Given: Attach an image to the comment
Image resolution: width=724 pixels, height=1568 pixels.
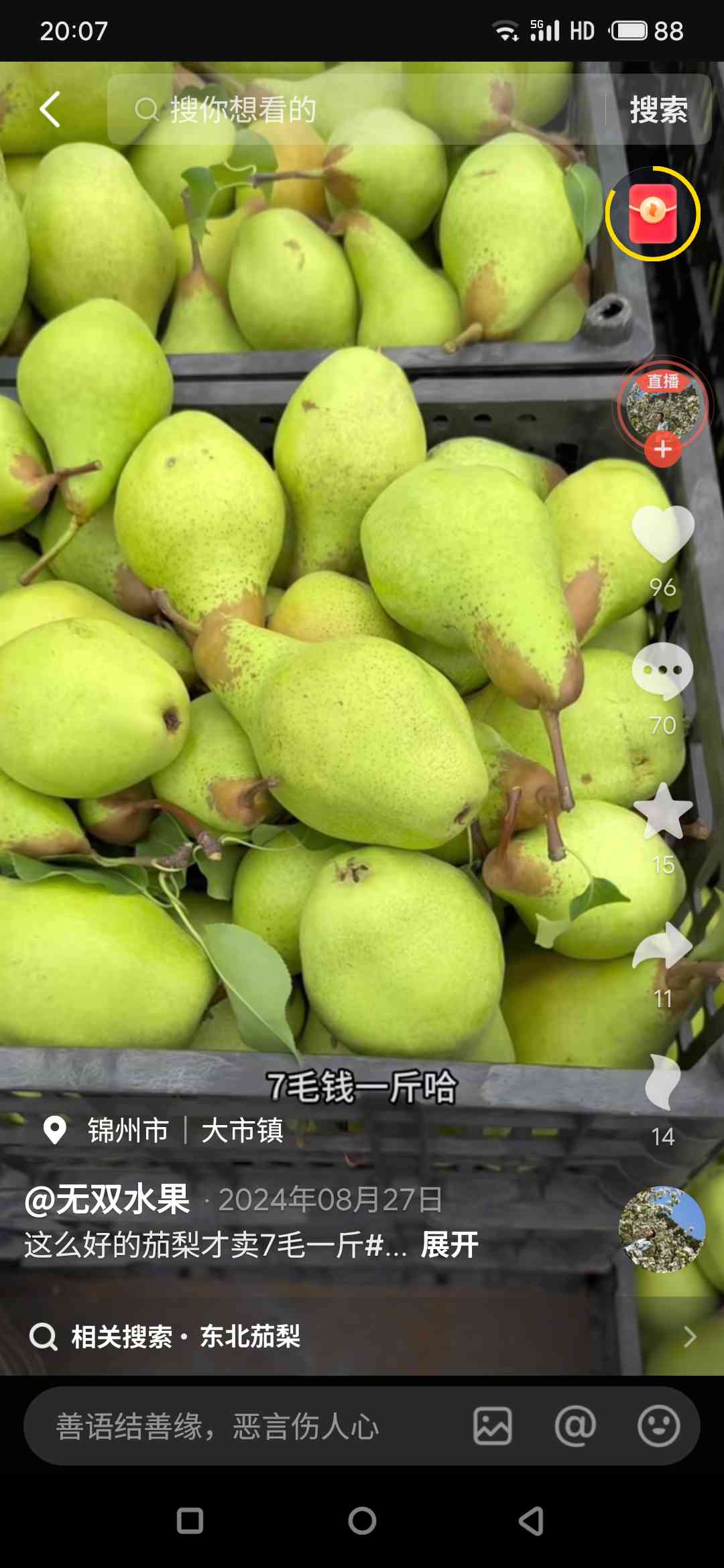Looking at the screenshot, I should click(493, 1426).
